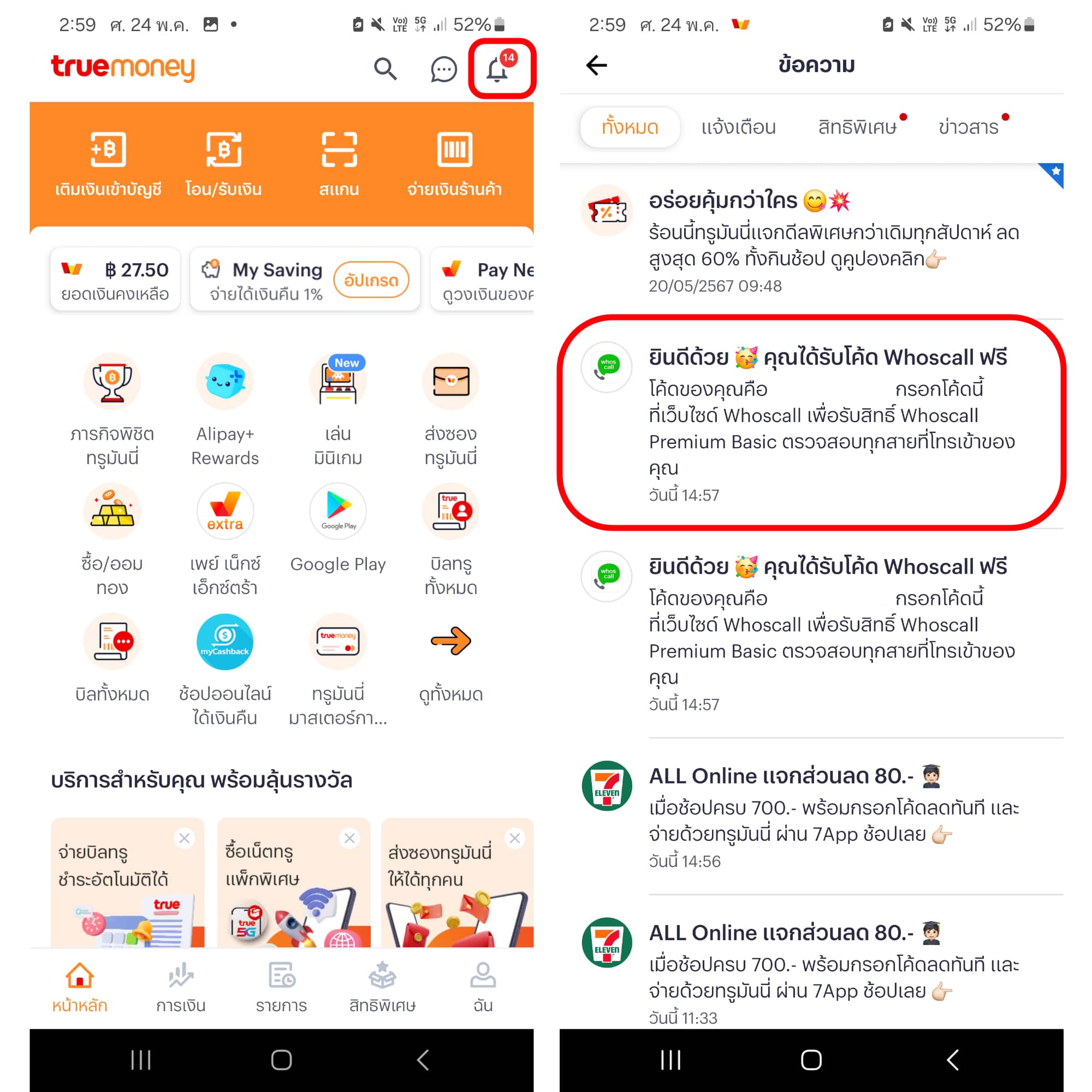Image resolution: width=1092 pixels, height=1092 pixels.
Task: Open the chat bubble icon
Action: coord(443,69)
